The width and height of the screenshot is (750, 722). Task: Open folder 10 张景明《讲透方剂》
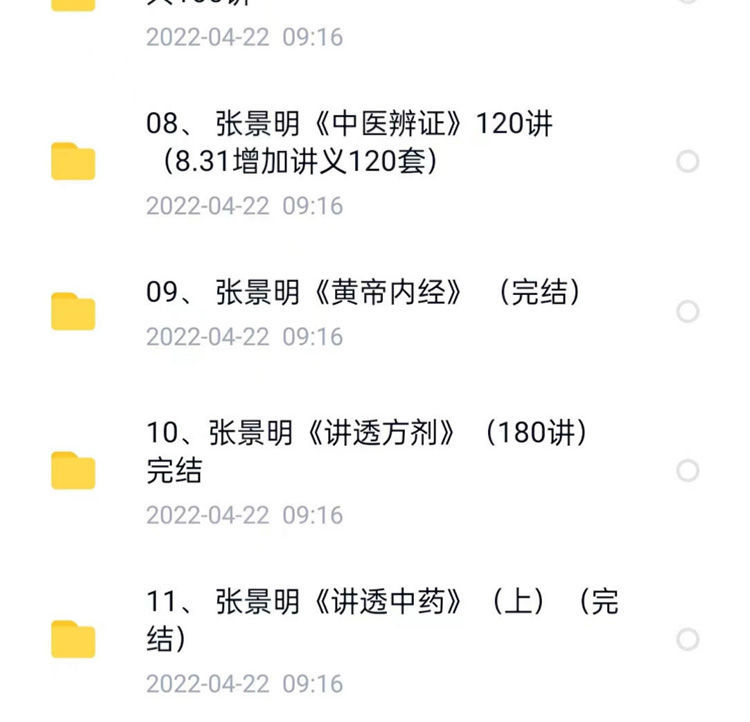(366, 451)
